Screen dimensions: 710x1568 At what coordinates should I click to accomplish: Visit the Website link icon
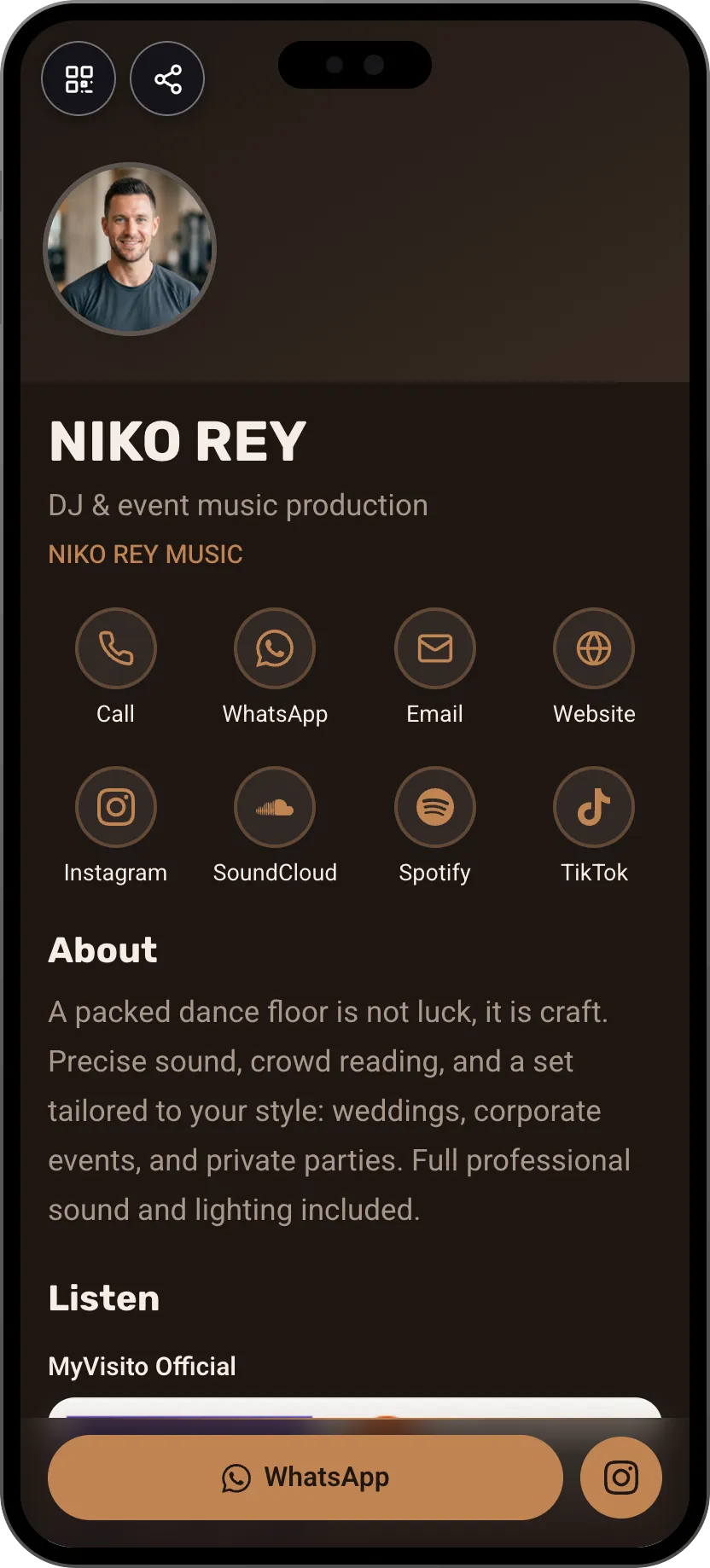(x=594, y=648)
